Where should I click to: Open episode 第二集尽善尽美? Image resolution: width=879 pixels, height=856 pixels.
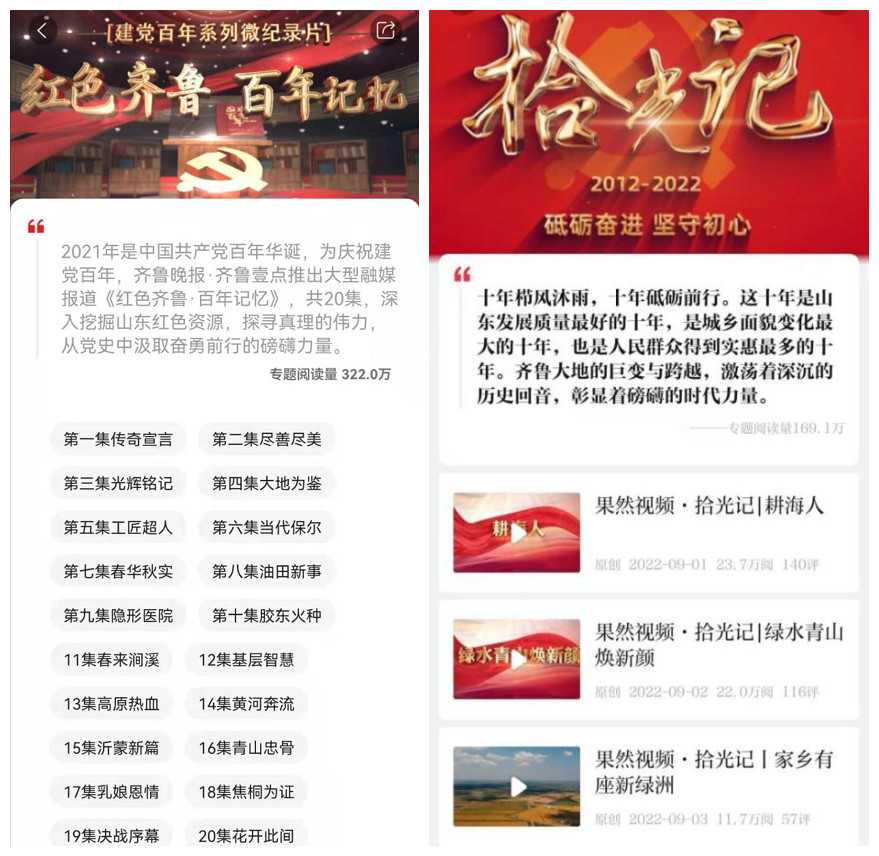(267, 439)
